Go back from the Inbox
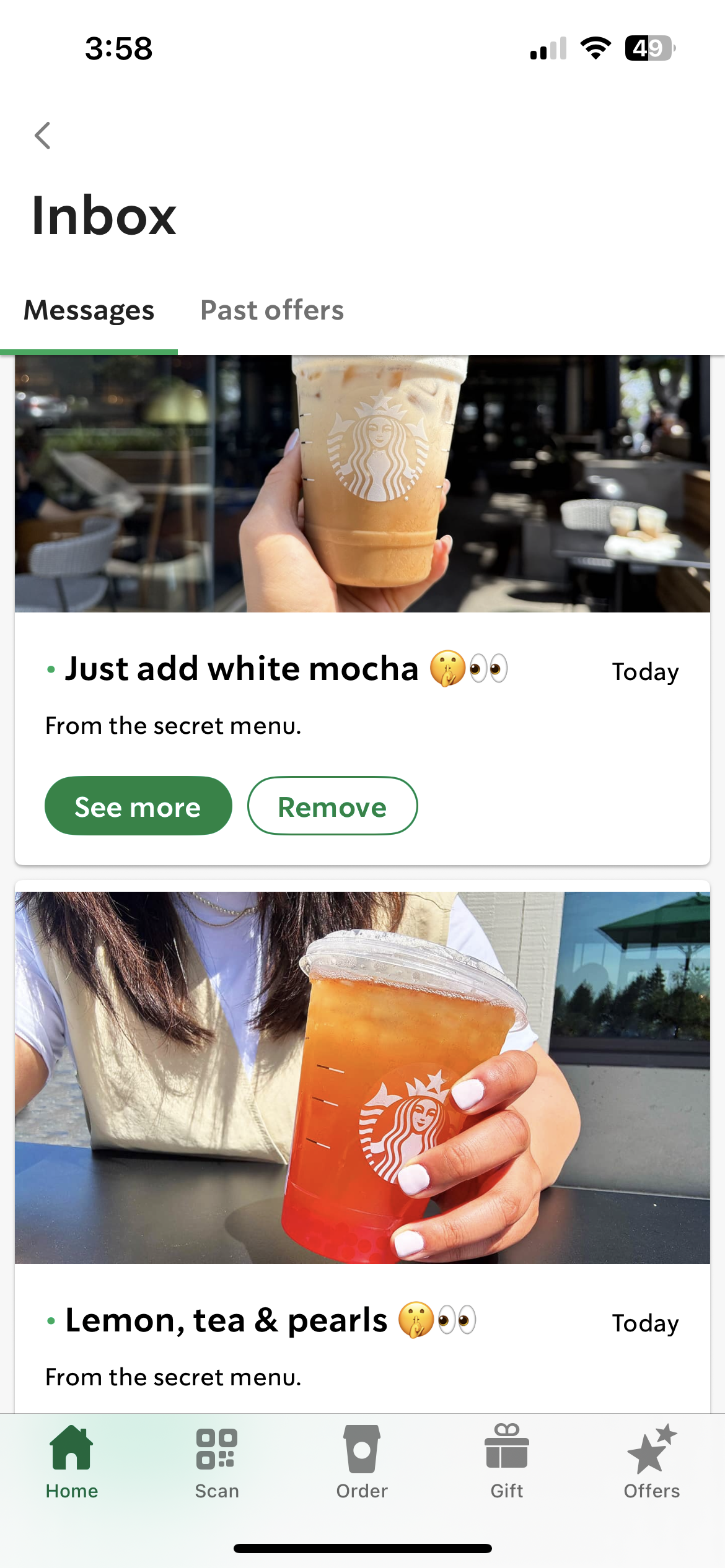The image size is (725, 1568). (x=42, y=136)
